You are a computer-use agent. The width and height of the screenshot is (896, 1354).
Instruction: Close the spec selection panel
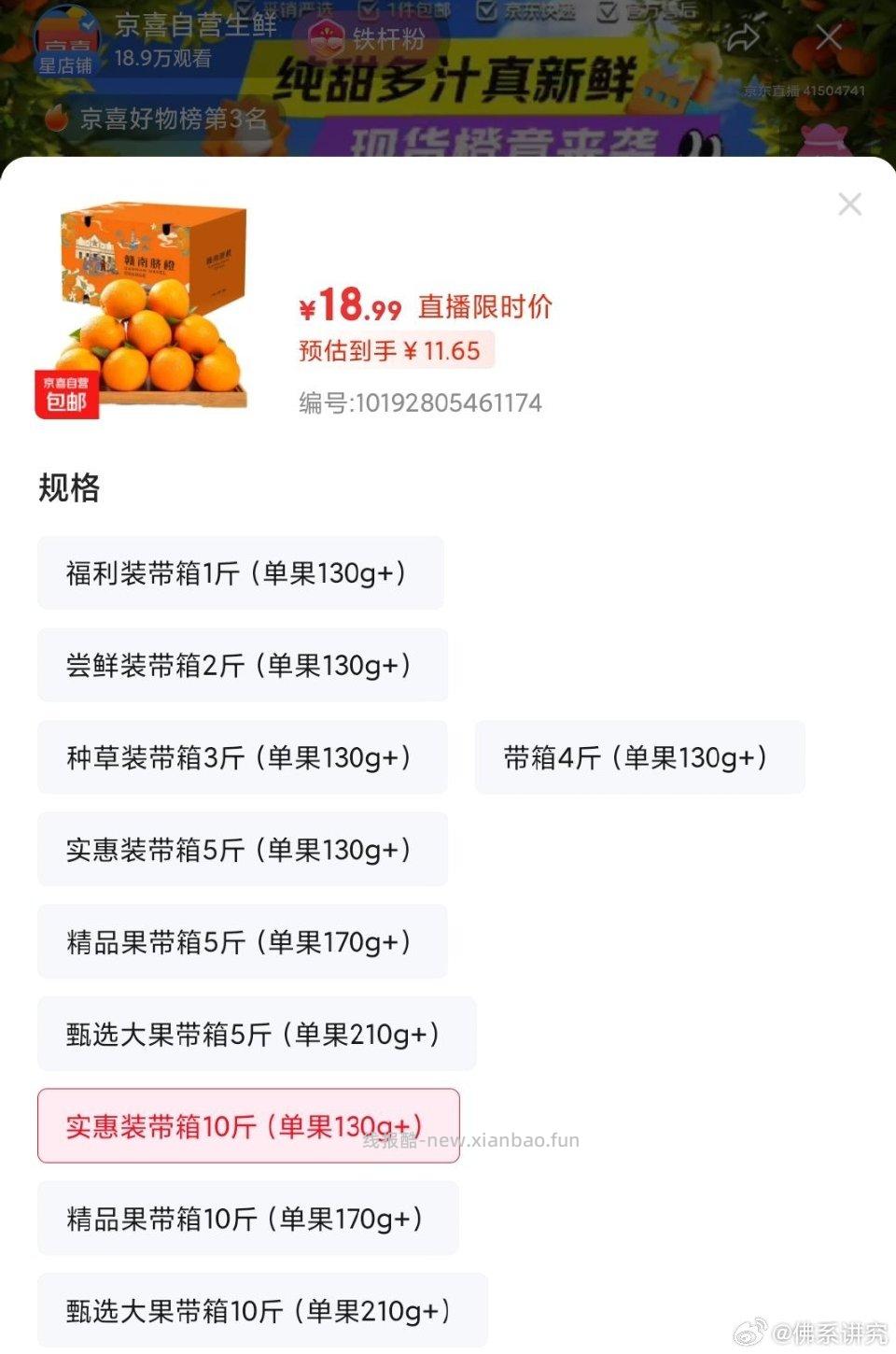[849, 204]
